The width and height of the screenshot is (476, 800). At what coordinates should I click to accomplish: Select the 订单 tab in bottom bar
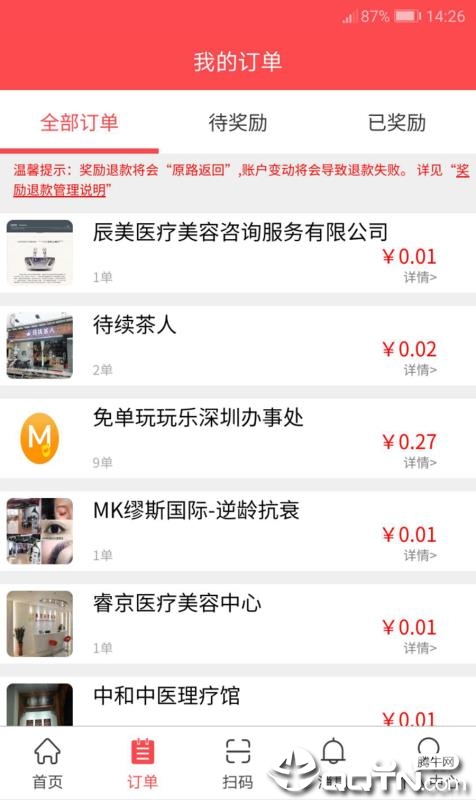tap(142, 764)
